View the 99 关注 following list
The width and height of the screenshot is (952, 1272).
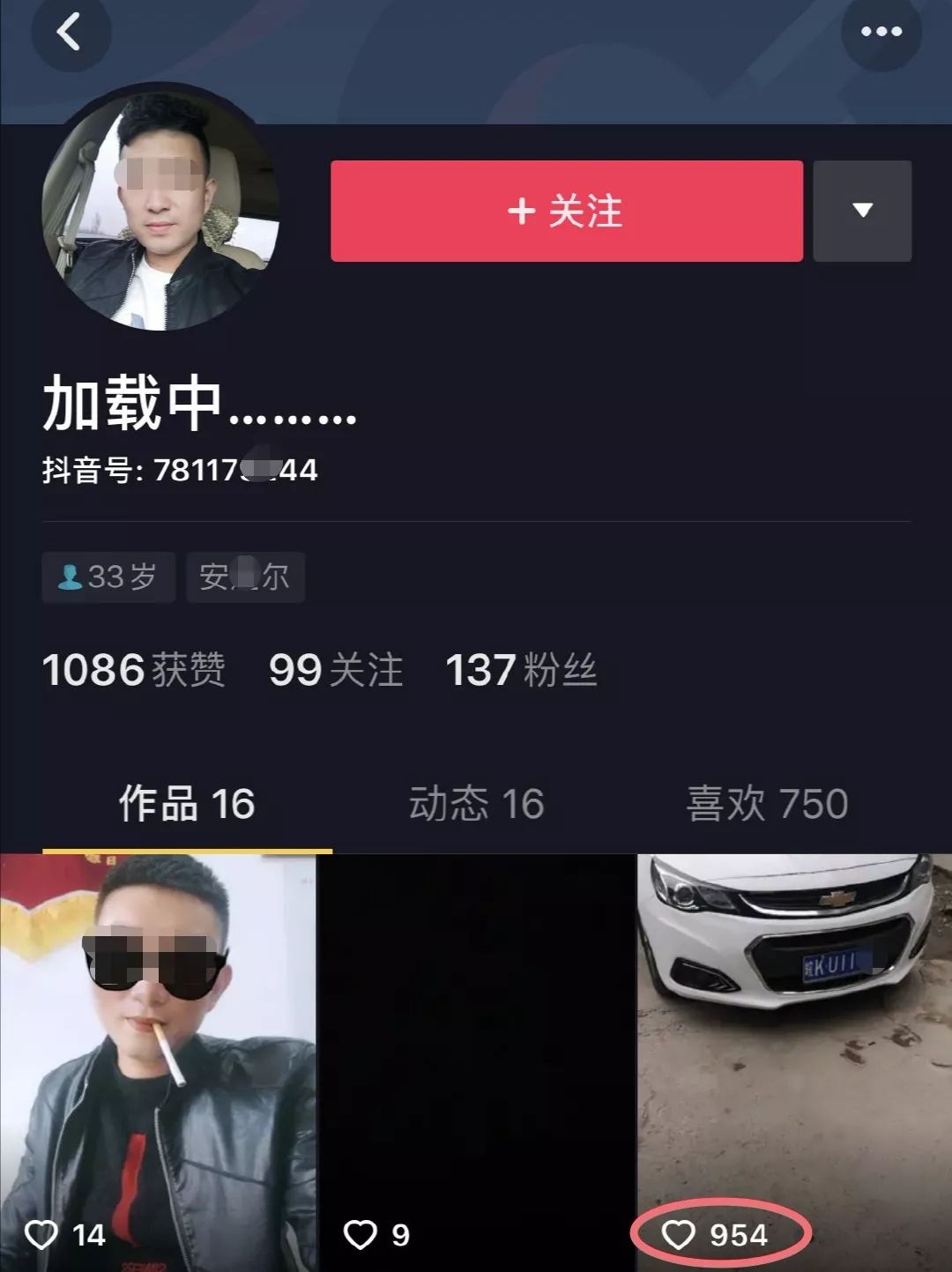[x=335, y=670]
